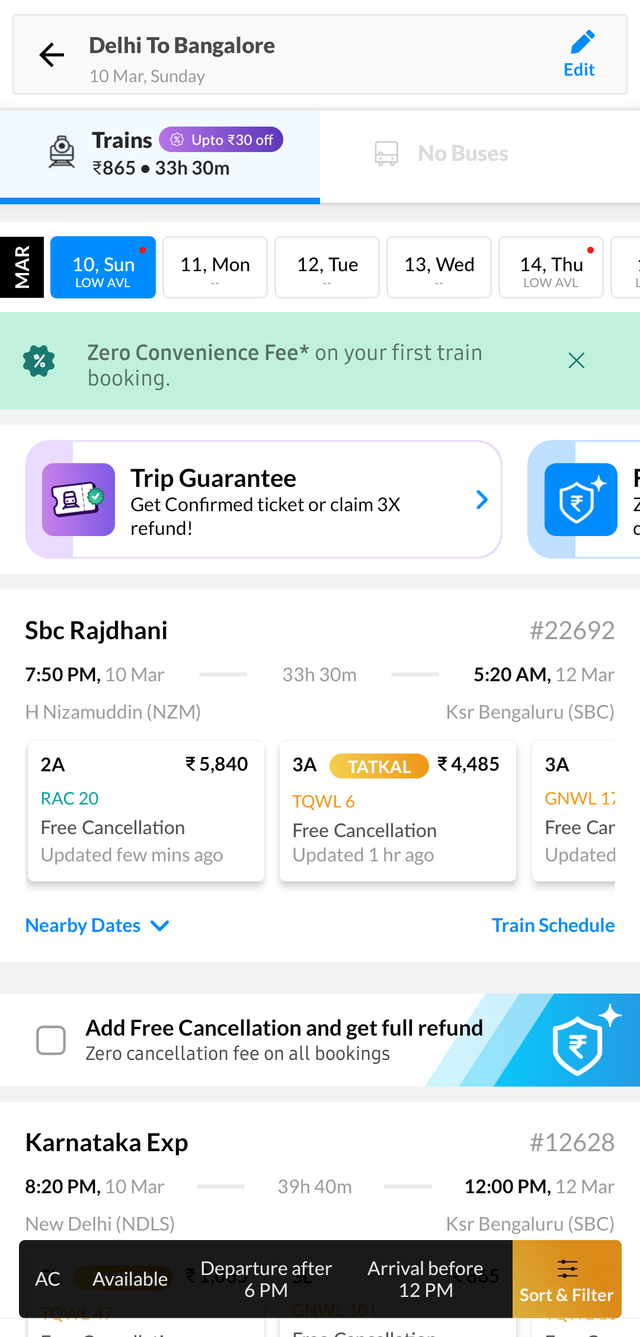640x1337 pixels.
Task: Apply the AC quick filter
Action: [48, 1279]
